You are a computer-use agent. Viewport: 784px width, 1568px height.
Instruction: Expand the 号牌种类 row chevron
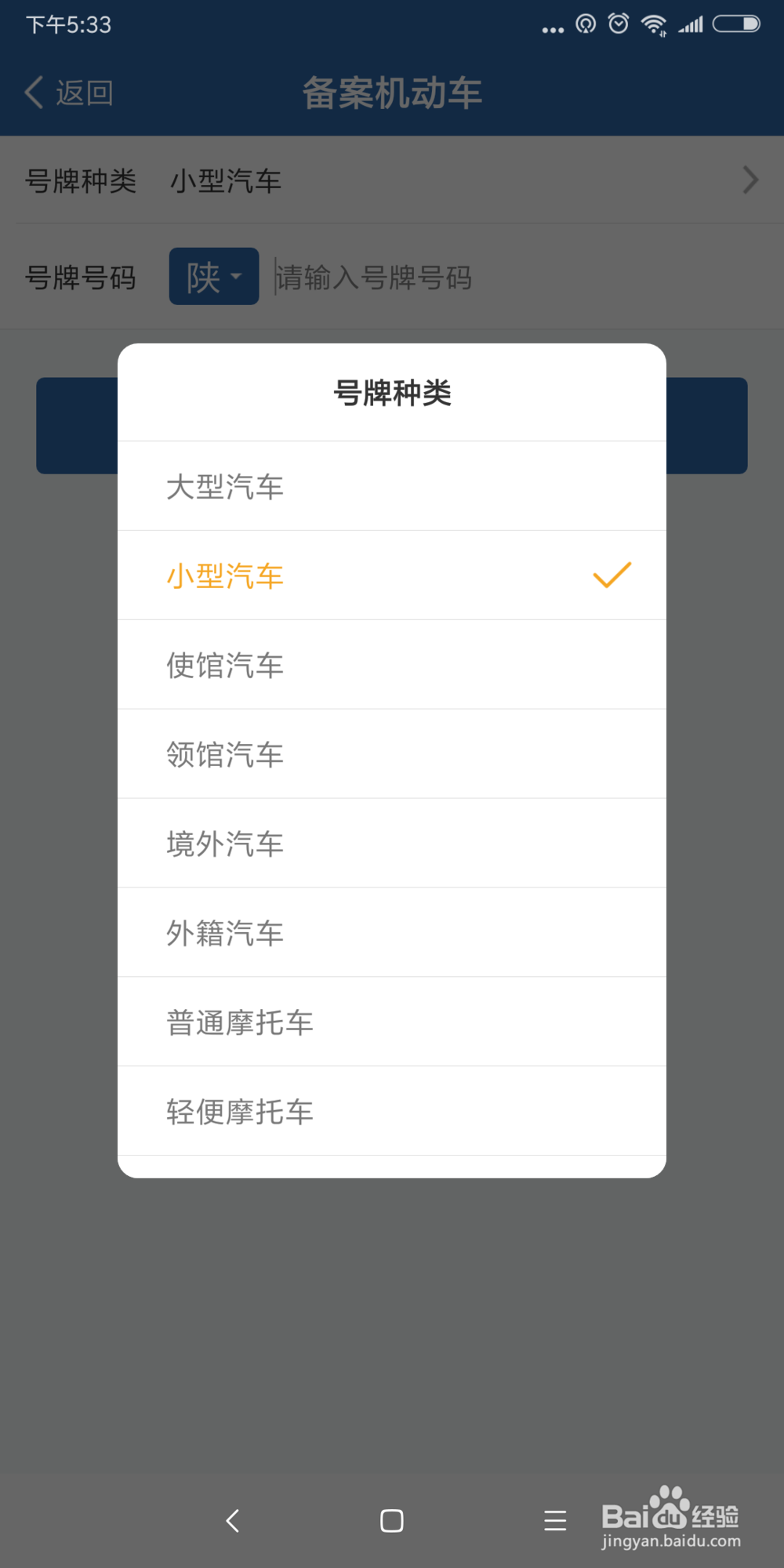750,180
